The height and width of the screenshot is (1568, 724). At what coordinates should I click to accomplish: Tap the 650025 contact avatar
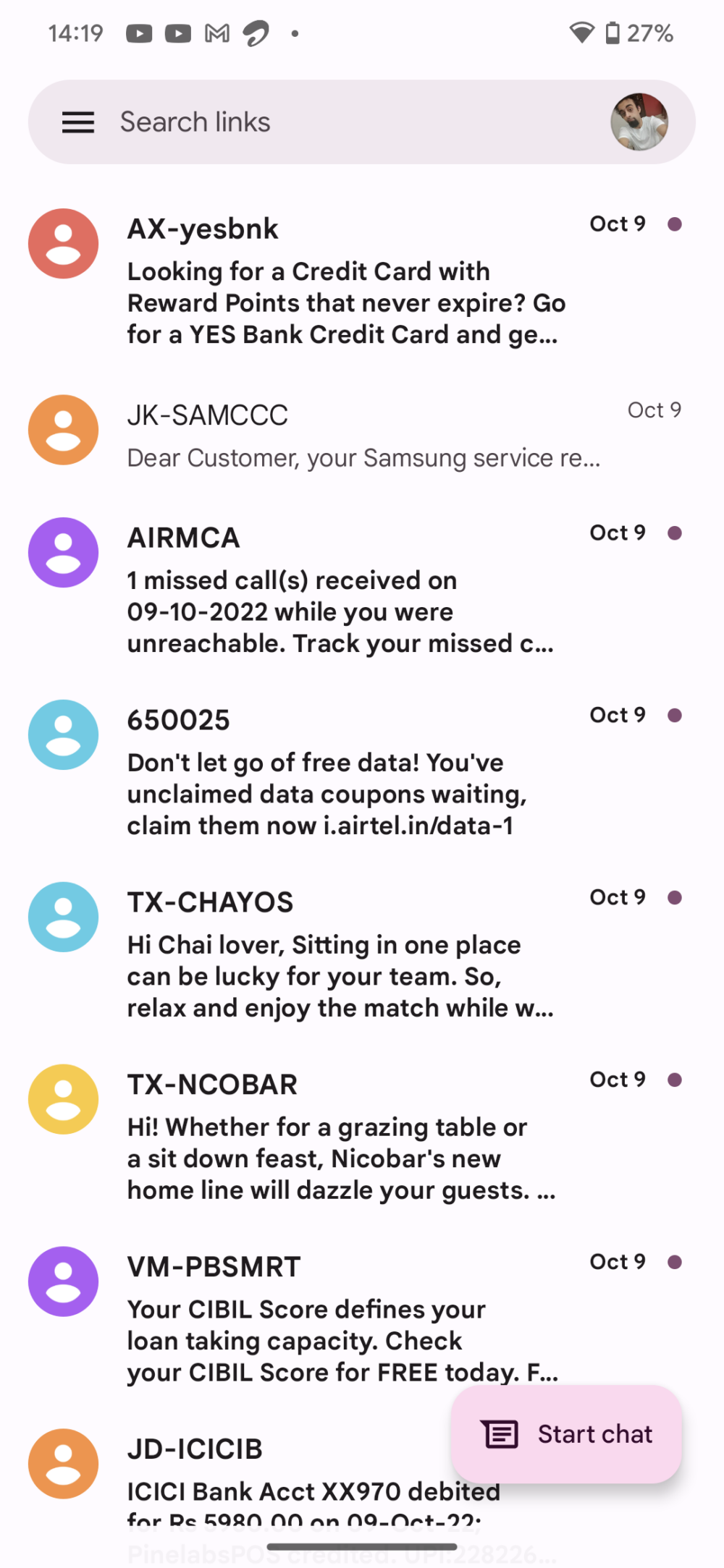(63, 734)
